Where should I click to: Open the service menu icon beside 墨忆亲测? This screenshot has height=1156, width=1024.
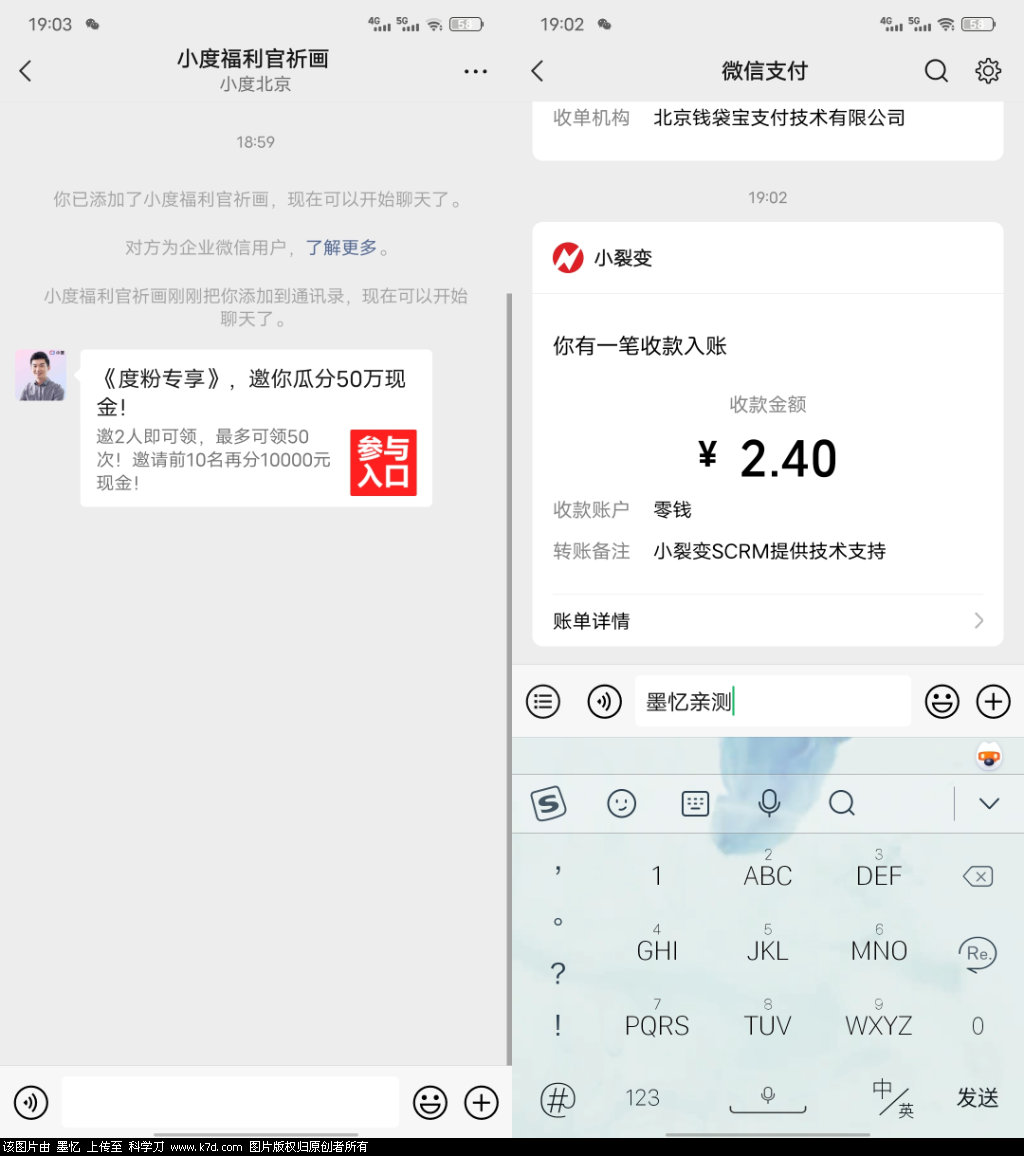(x=543, y=702)
